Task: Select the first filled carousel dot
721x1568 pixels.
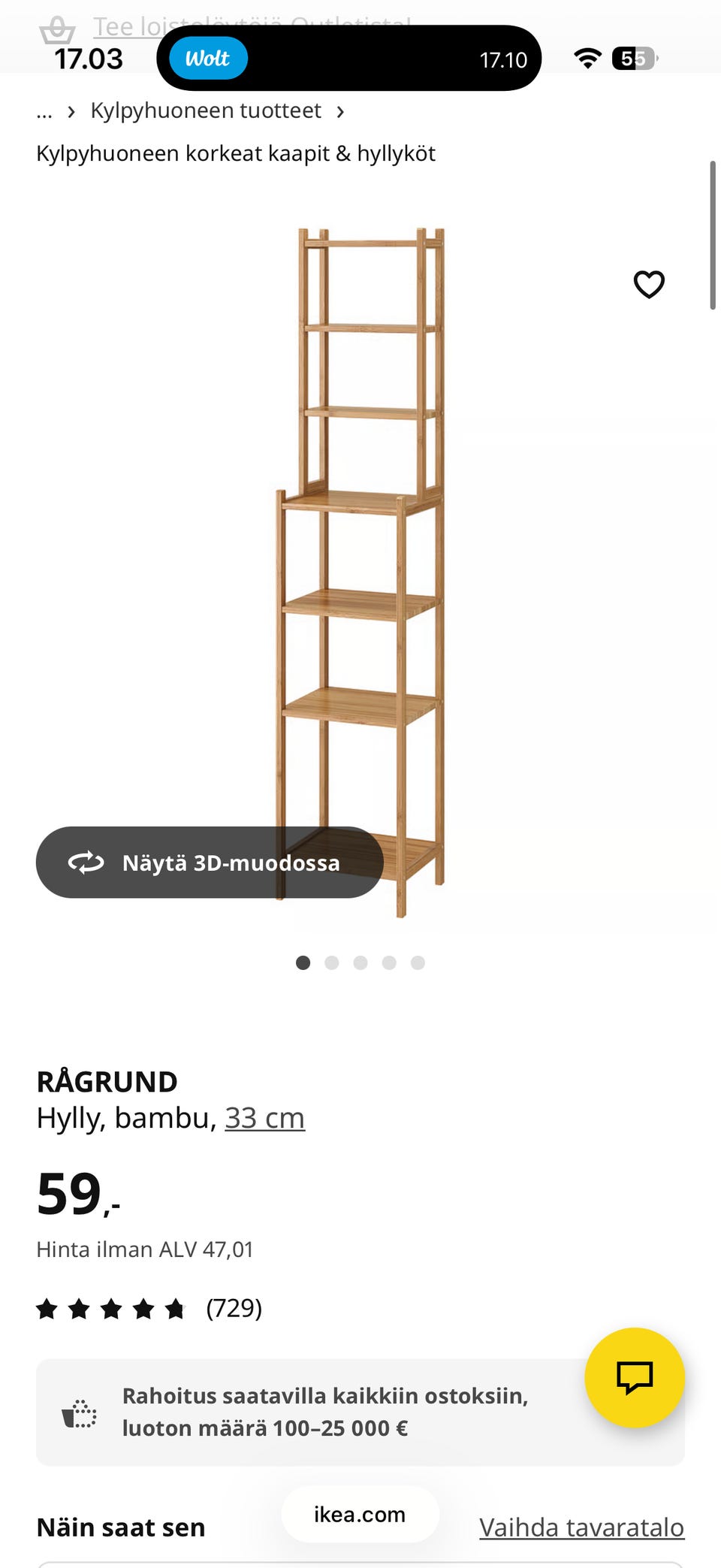Action: [x=303, y=962]
